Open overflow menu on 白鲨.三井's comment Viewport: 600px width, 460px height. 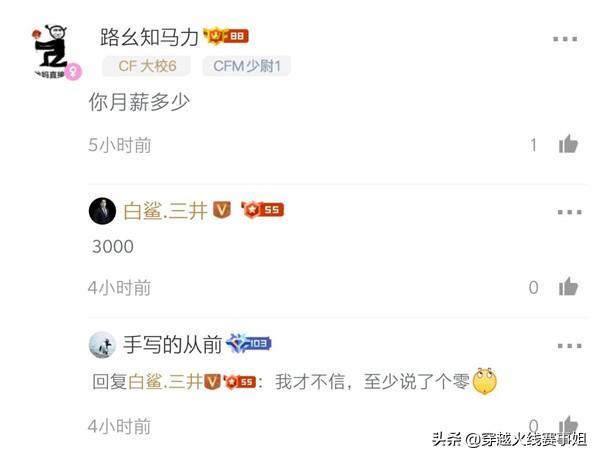click(568, 212)
